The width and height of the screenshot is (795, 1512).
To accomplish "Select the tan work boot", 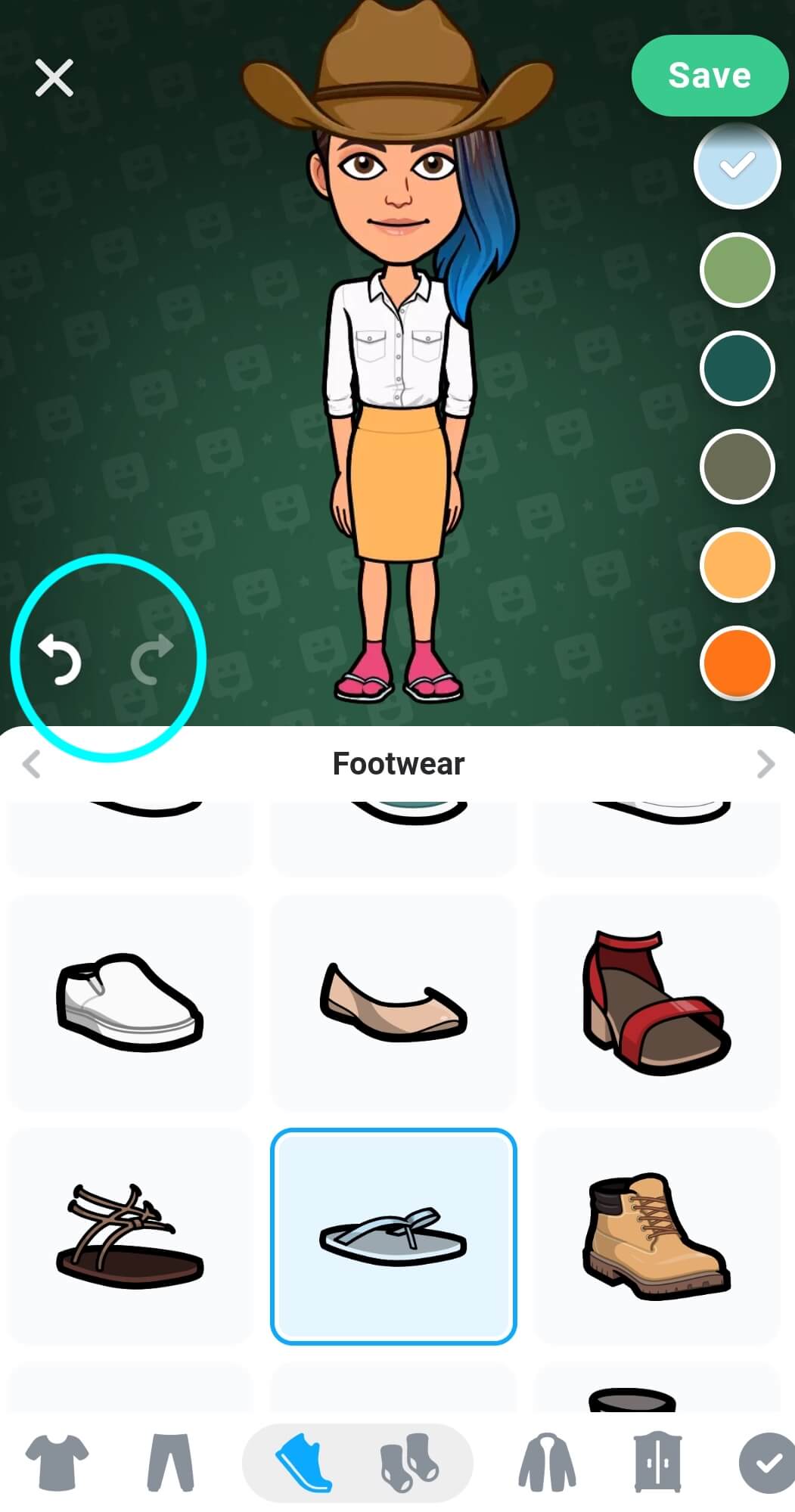I will tap(657, 1236).
